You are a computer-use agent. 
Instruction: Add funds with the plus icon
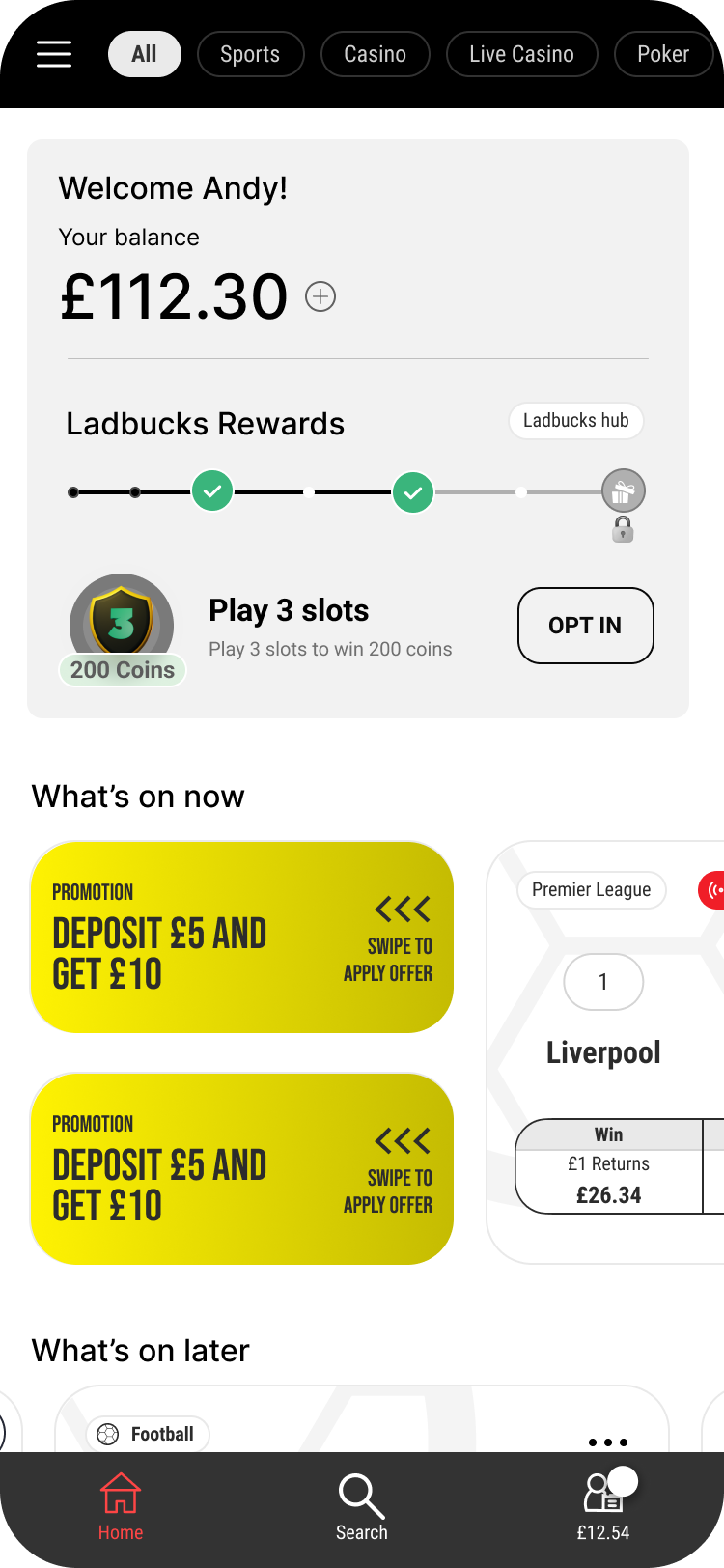(320, 296)
